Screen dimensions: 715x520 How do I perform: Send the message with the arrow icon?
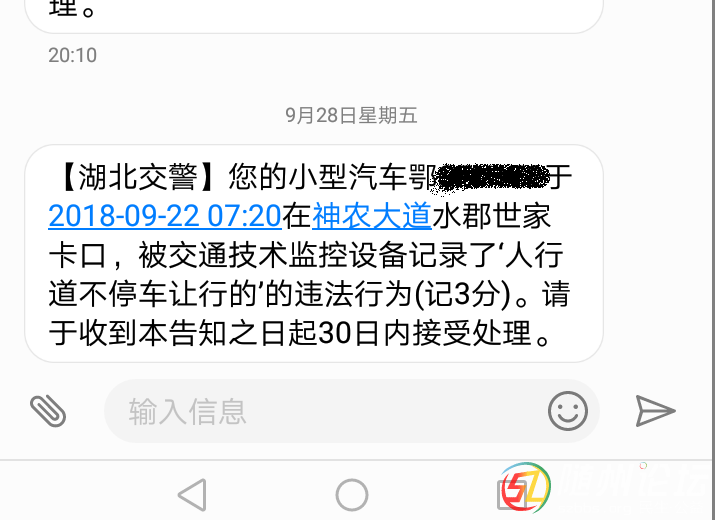pyautogui.click(x=656, y=410)
